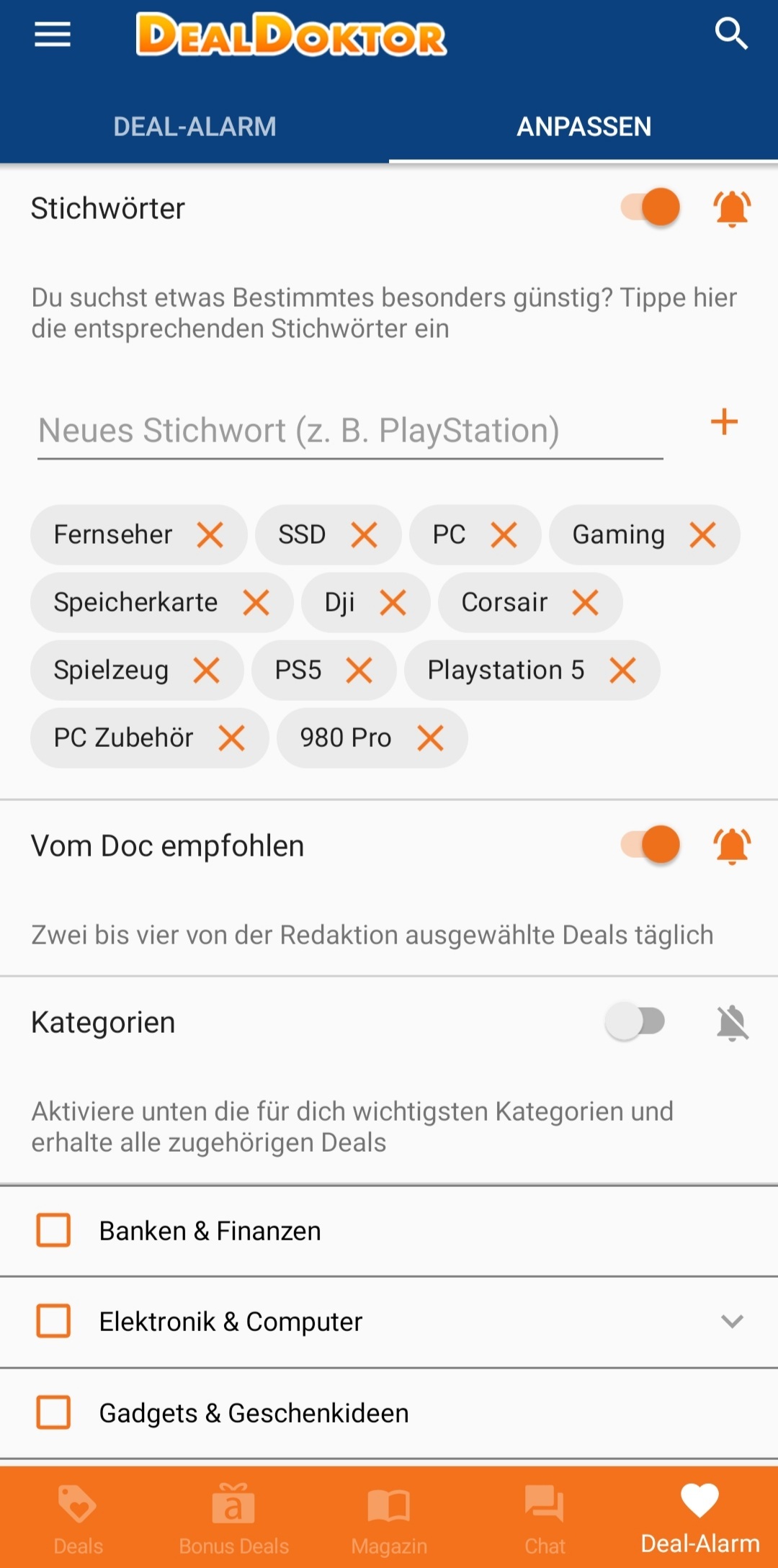
Task: Turn off Vom Doc empfohlen switch
Action: (x=650, y=845)
